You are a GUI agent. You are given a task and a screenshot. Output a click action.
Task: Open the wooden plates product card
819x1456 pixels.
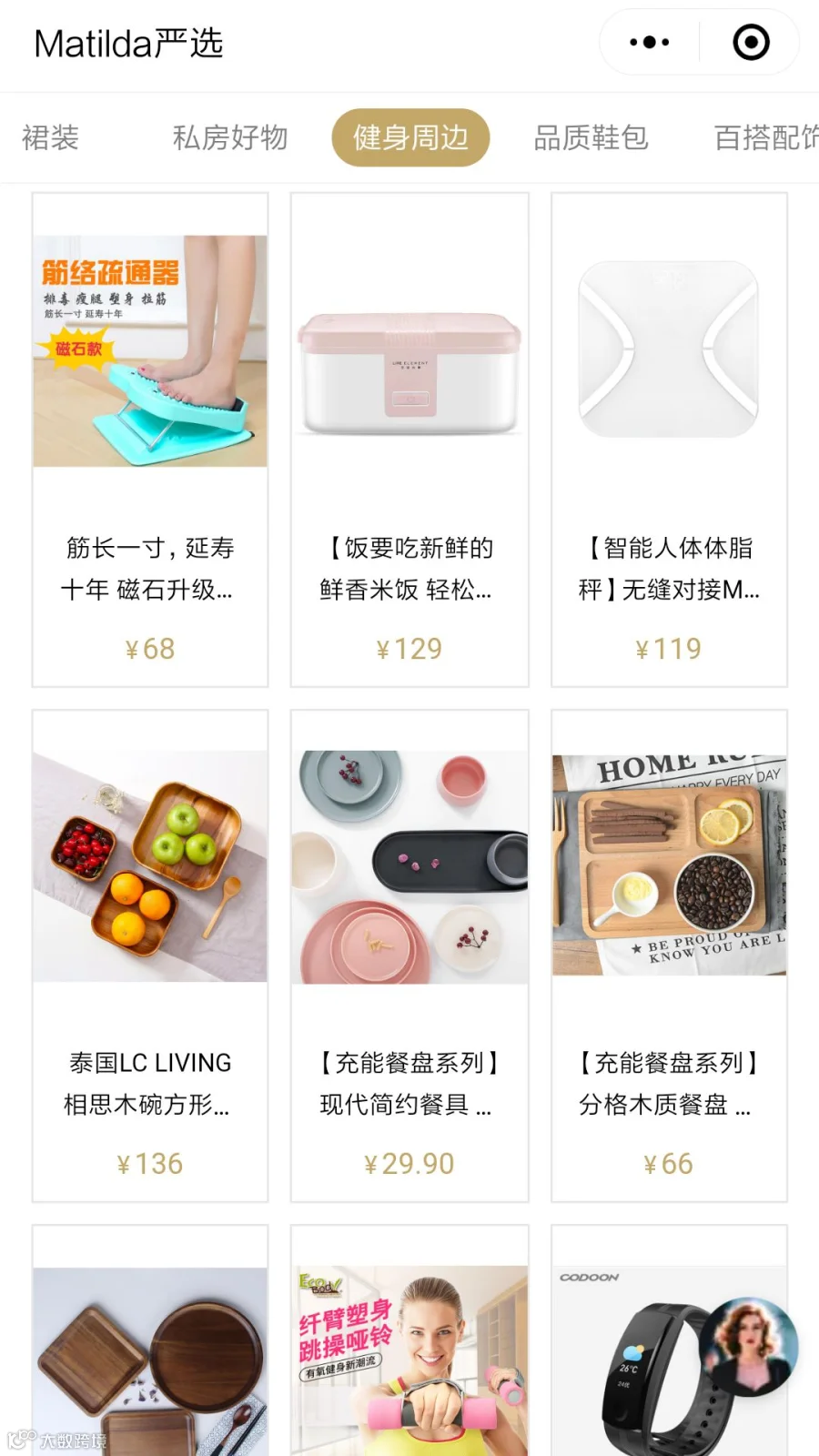click(150, 1341)
